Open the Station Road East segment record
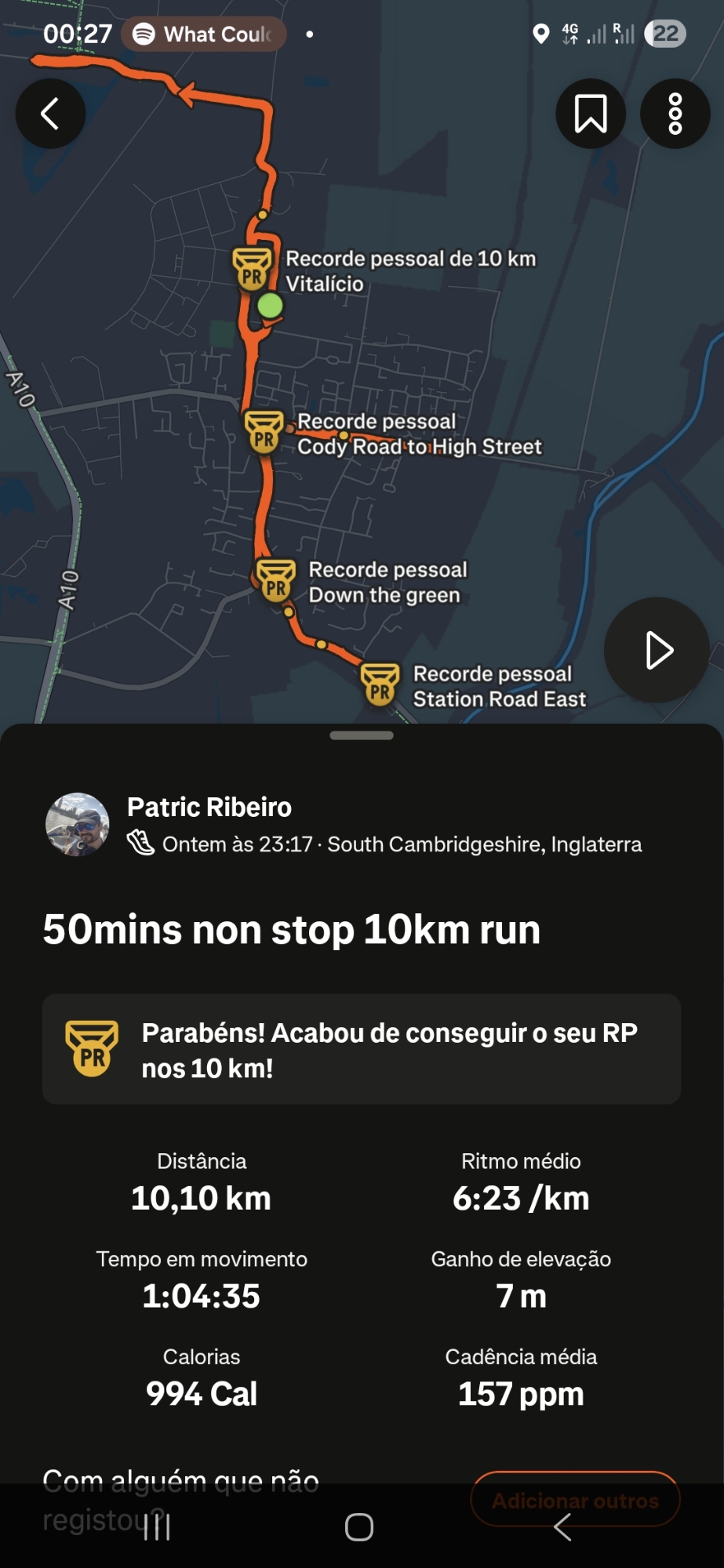This screenshot has width=724, height=1568. pos(380,684)
